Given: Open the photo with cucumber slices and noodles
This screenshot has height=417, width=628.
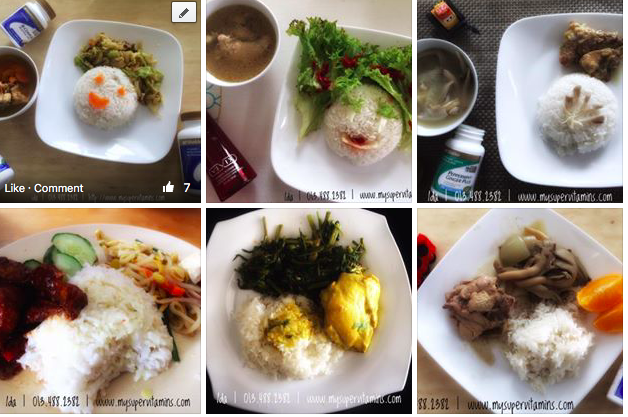Looking at the screenshot, I should [100, 312].
